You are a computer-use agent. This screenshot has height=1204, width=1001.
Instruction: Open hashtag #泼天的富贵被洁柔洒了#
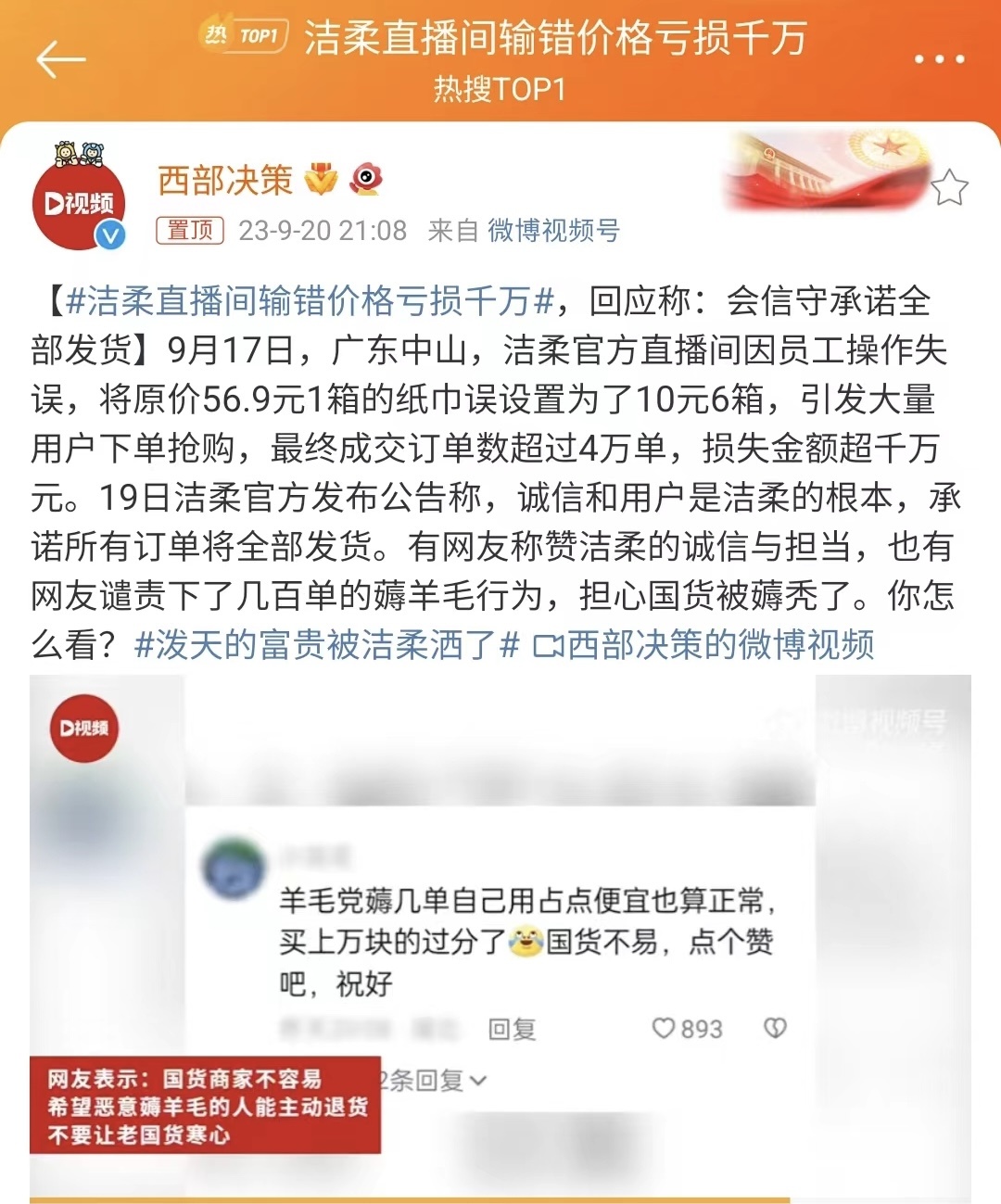[326, 644]
